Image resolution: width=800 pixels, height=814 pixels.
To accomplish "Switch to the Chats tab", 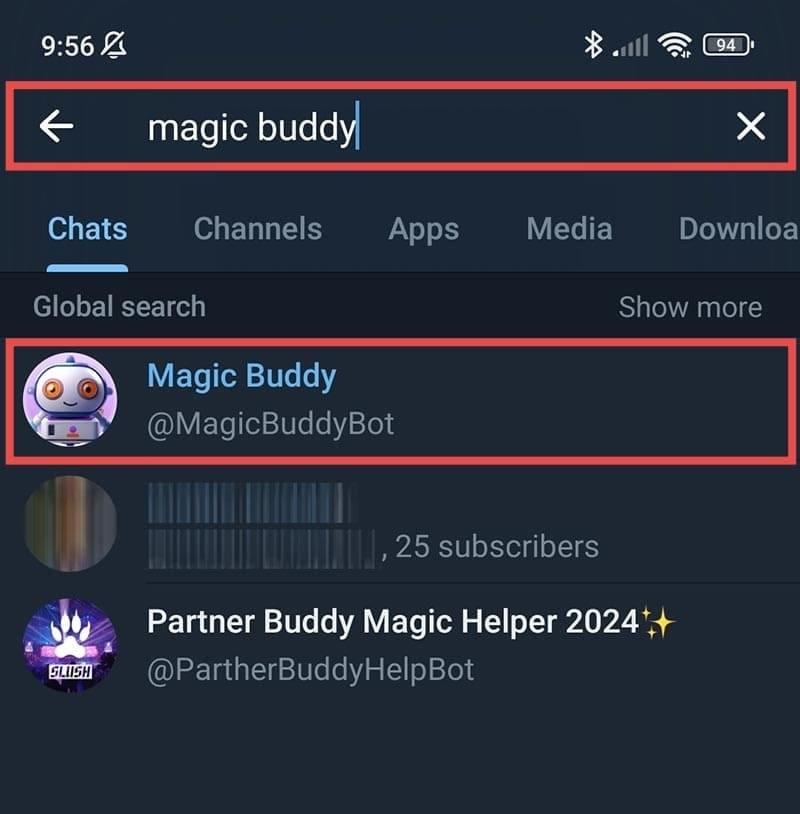I will [x=88, y=229].
